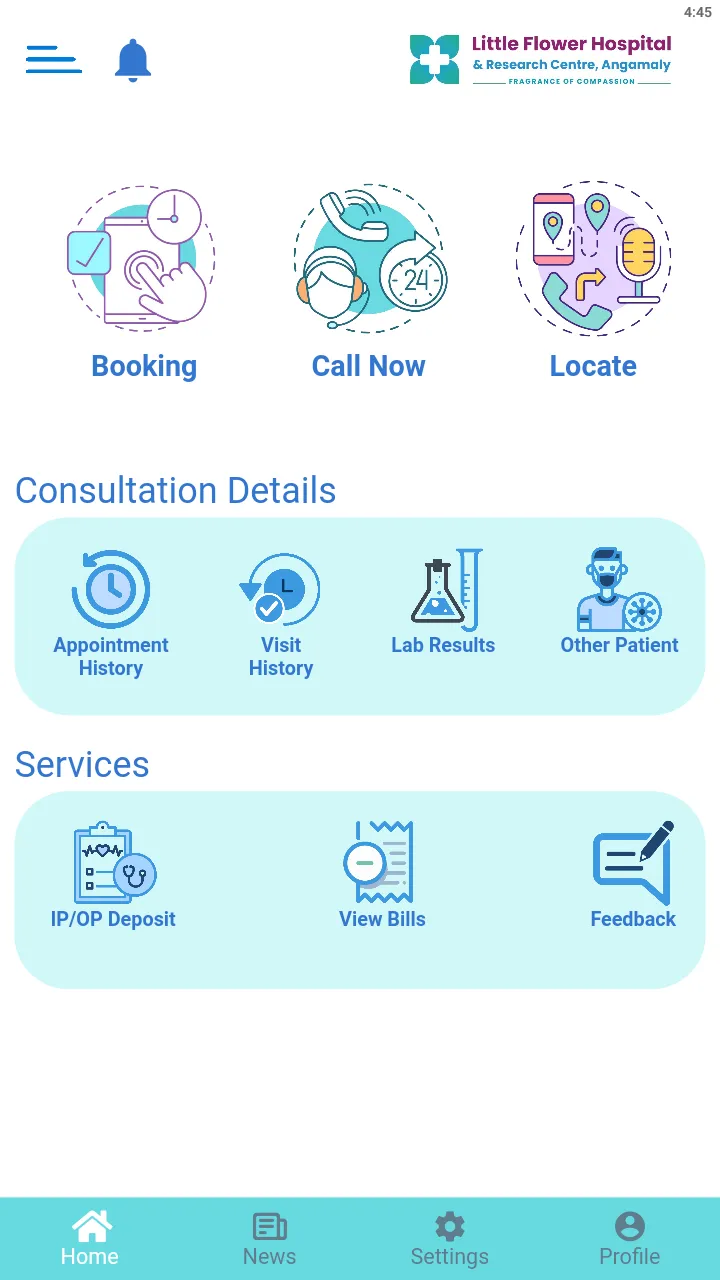Screen dimensions: 720x1280
Task: Open IP/OP Deposit service
Action: point(113,876)
